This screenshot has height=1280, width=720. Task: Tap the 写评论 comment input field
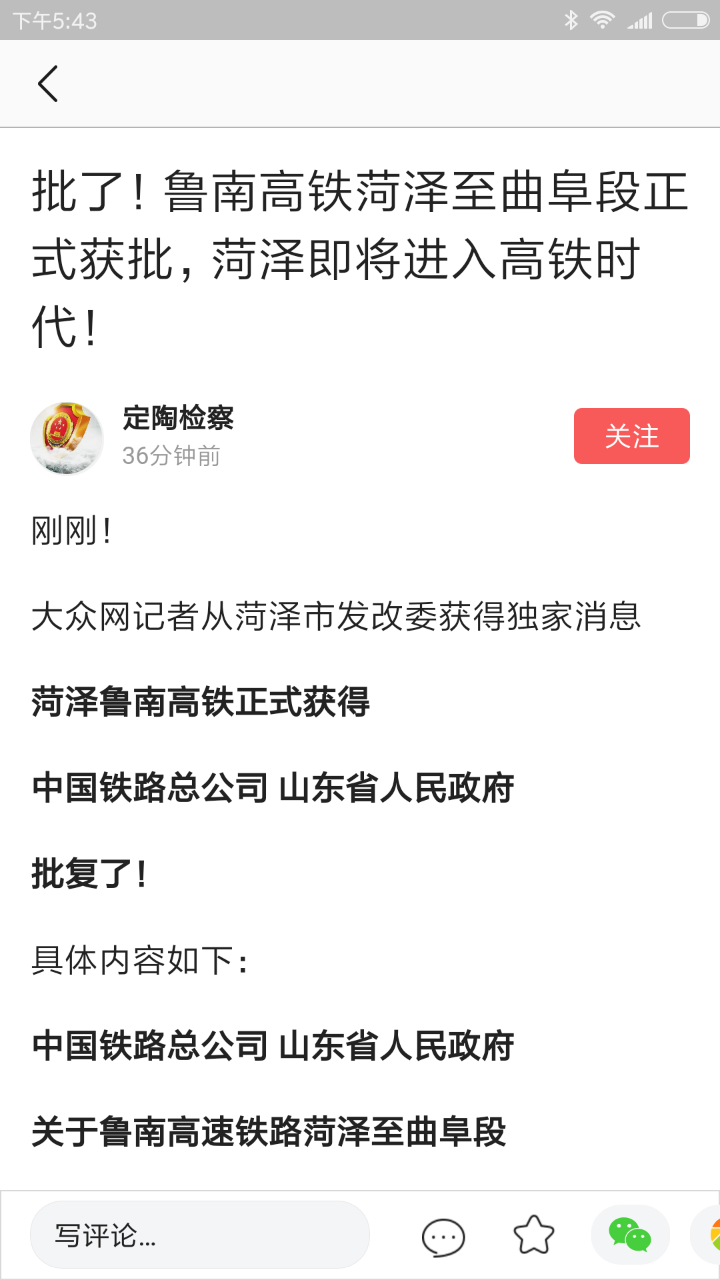pos(200,1235)
